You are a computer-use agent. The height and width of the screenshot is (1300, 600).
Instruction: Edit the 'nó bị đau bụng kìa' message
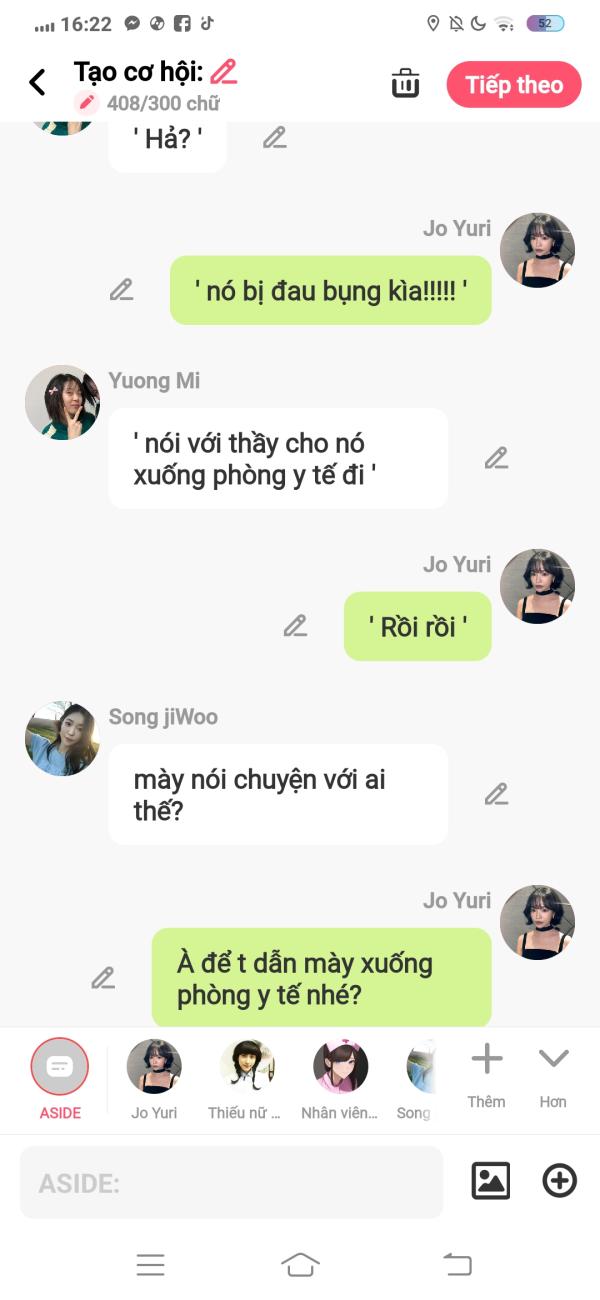tap(121, 290)
